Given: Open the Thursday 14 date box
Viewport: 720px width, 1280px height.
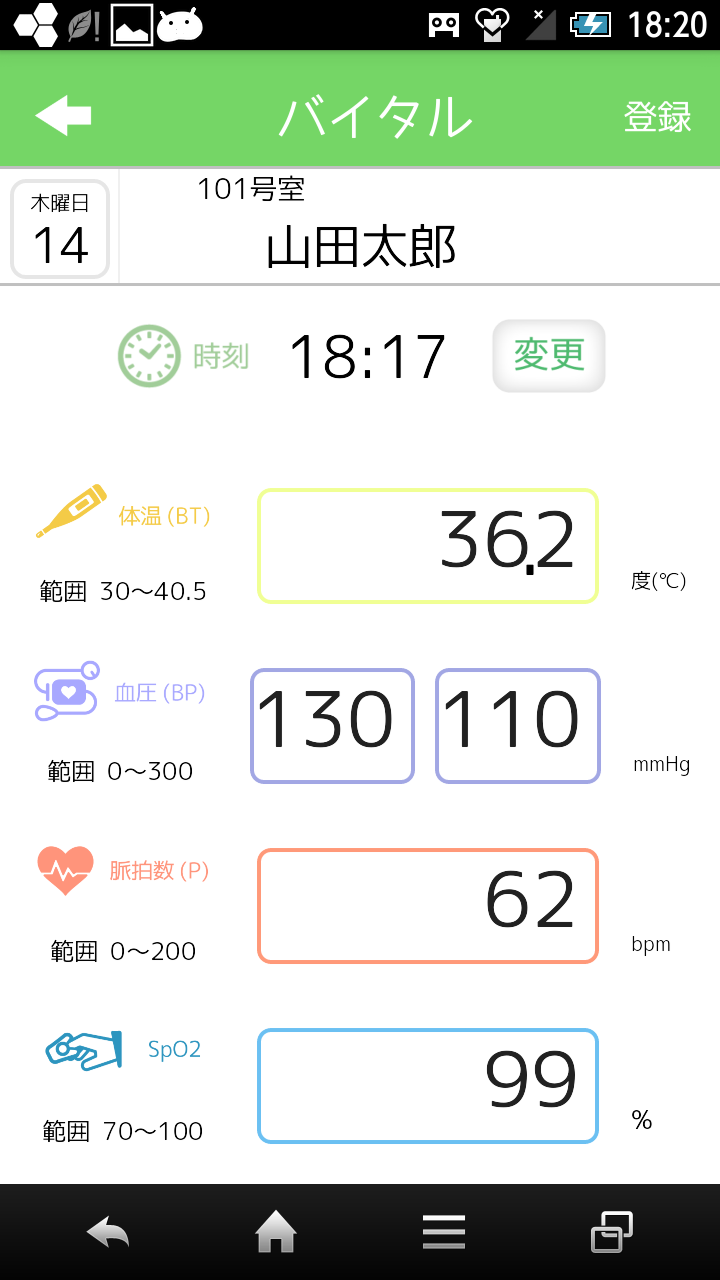Looking at the screenshot, I should pyautogui.click(x=60, y=229).
